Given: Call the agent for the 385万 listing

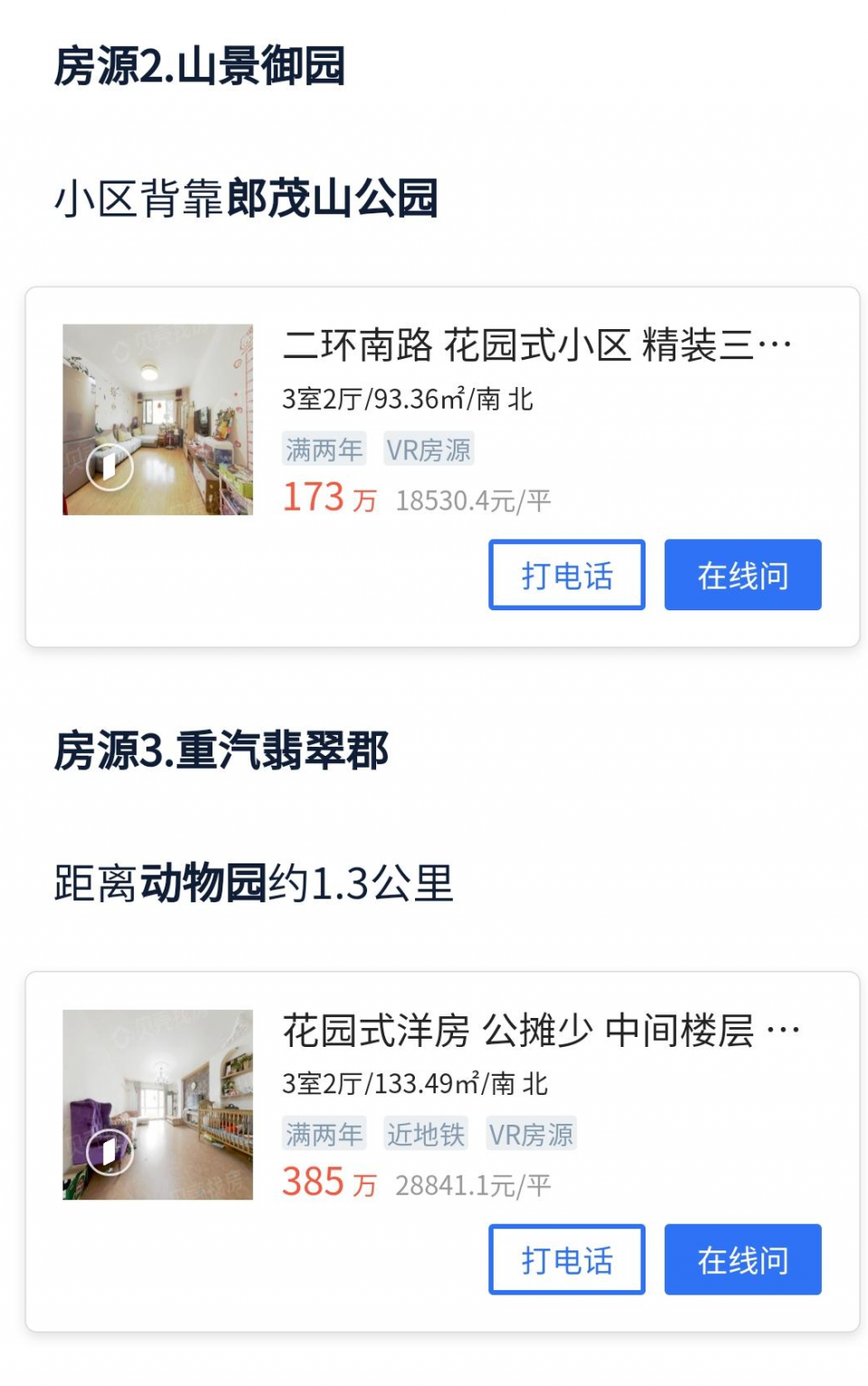Looking at the screenshot, I should pos(567,1259).
